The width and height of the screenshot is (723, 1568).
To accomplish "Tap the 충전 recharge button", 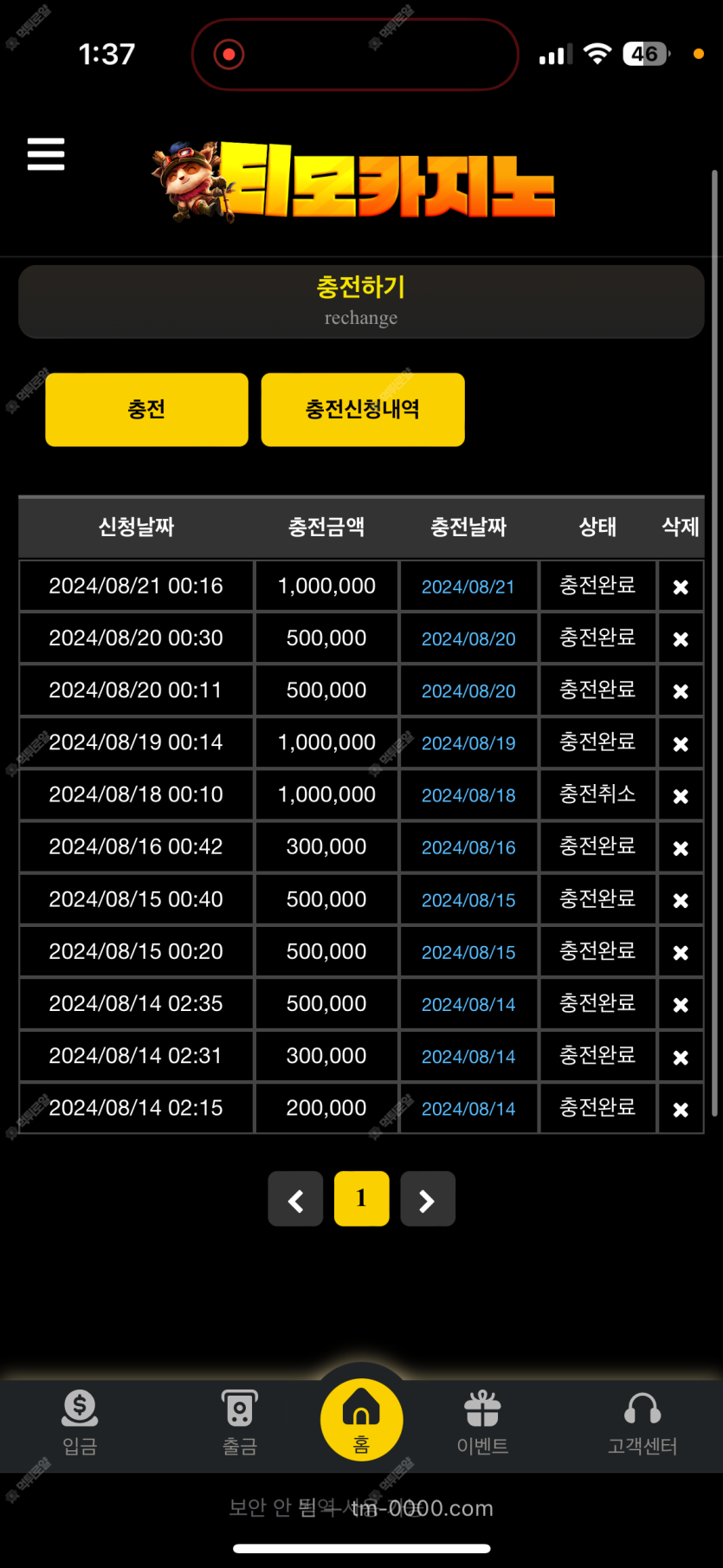I will pyautogui.click(x=146, y=410).
